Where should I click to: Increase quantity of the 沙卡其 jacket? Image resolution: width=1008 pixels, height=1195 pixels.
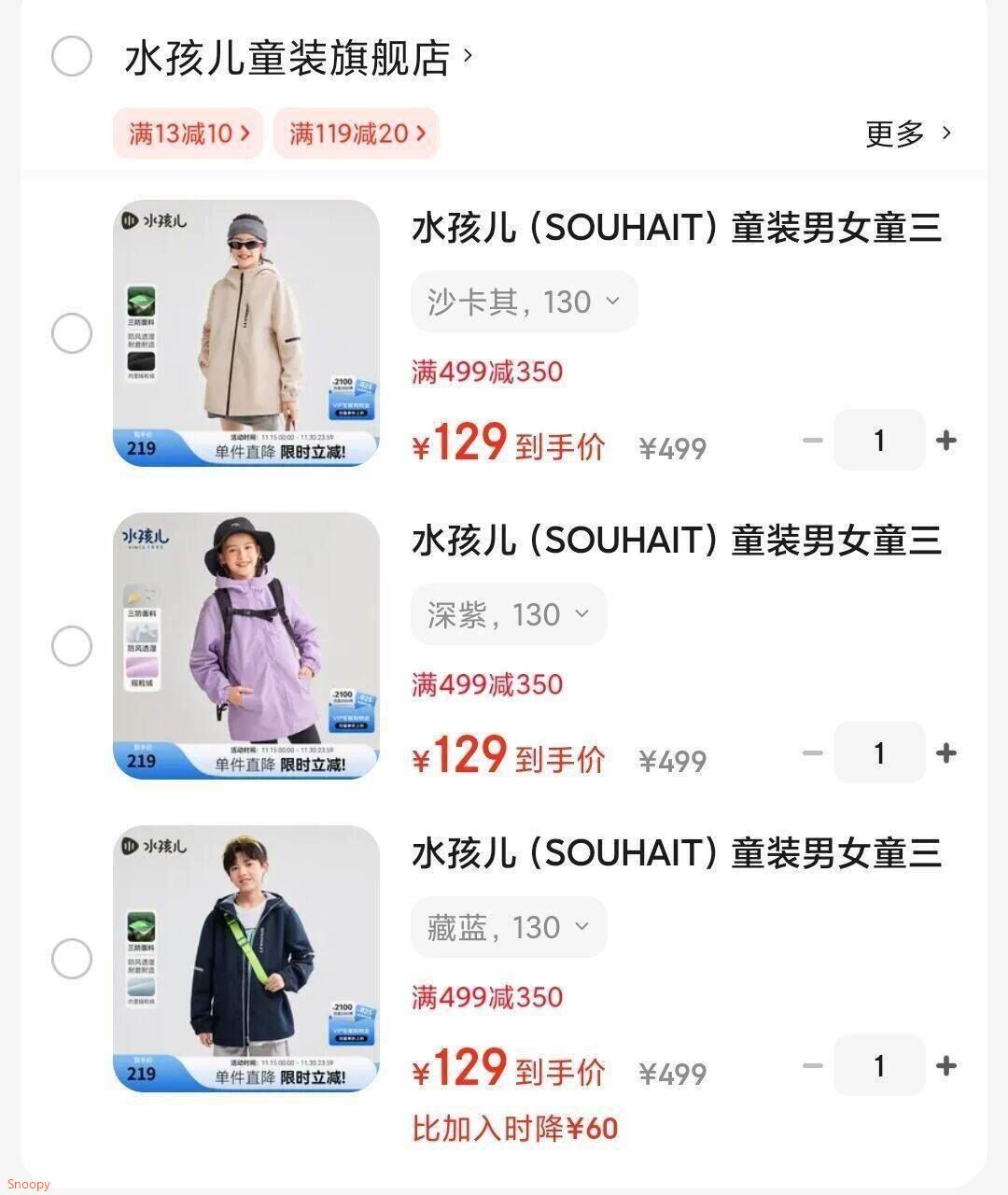tap(946, 440)
